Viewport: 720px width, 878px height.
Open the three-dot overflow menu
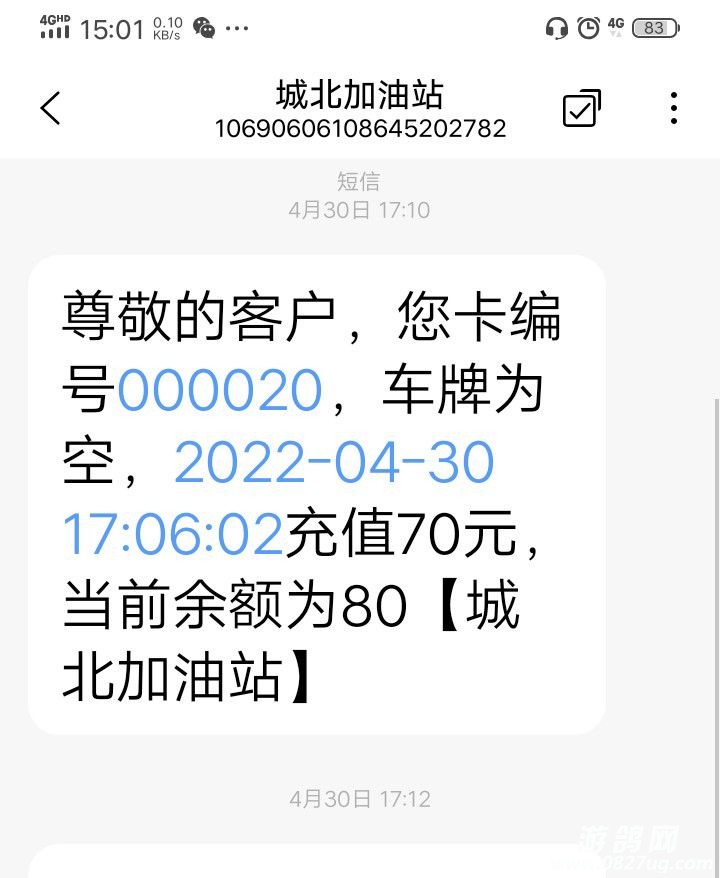[674, 108]
